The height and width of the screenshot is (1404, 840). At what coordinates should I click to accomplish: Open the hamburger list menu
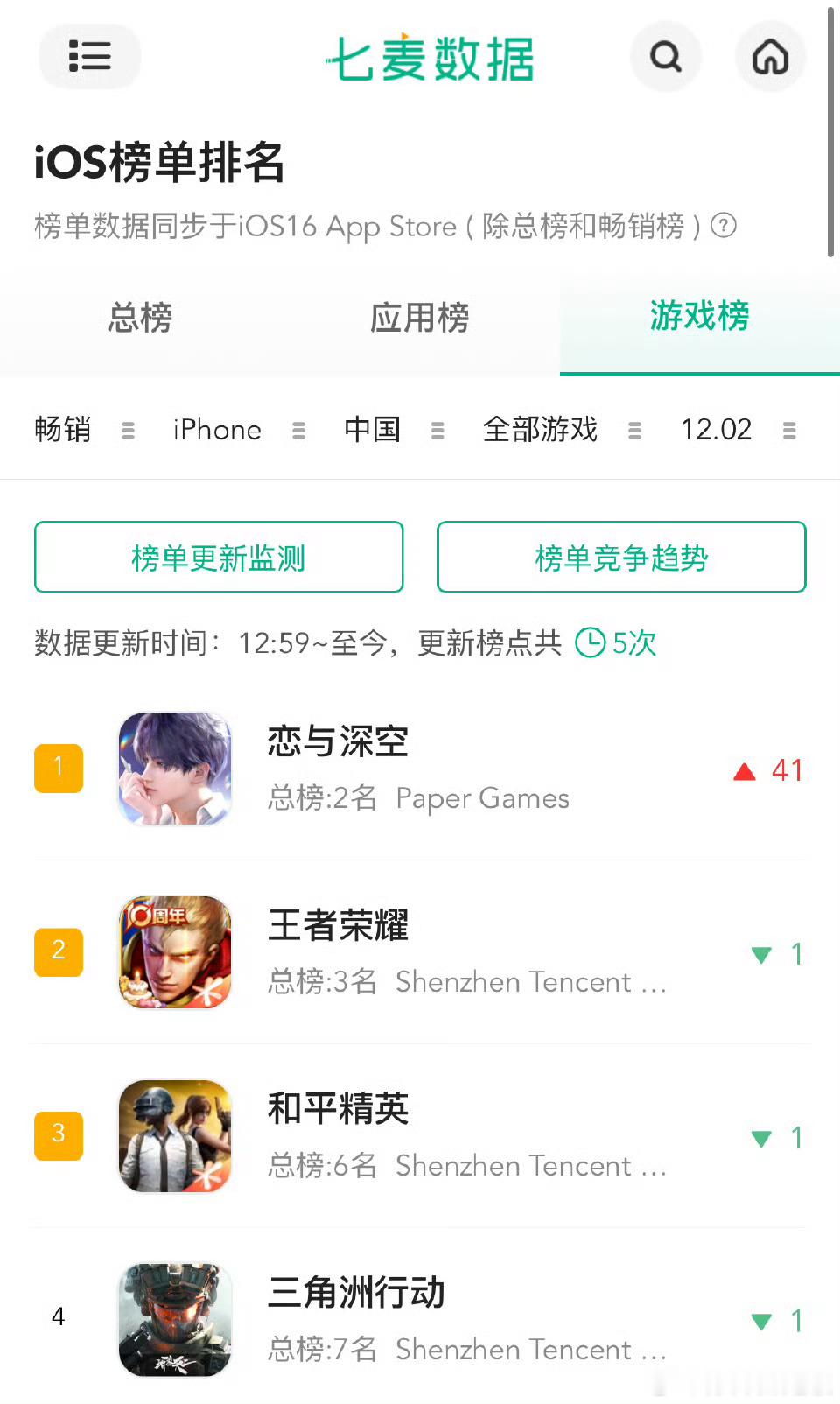coord(88,56)
